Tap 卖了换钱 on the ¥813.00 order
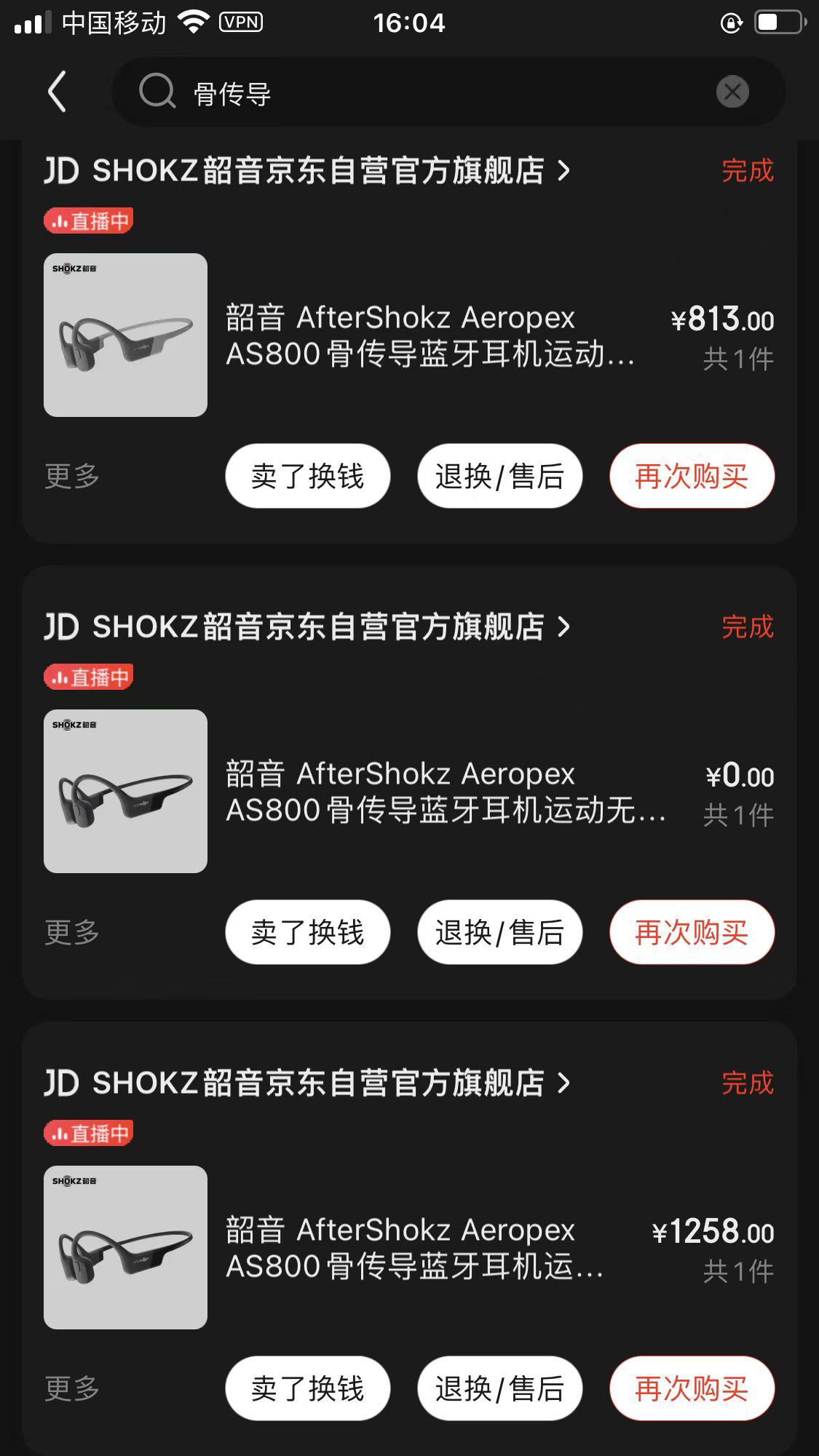This screenshot has height=1456, width=819. coord(307,477)
